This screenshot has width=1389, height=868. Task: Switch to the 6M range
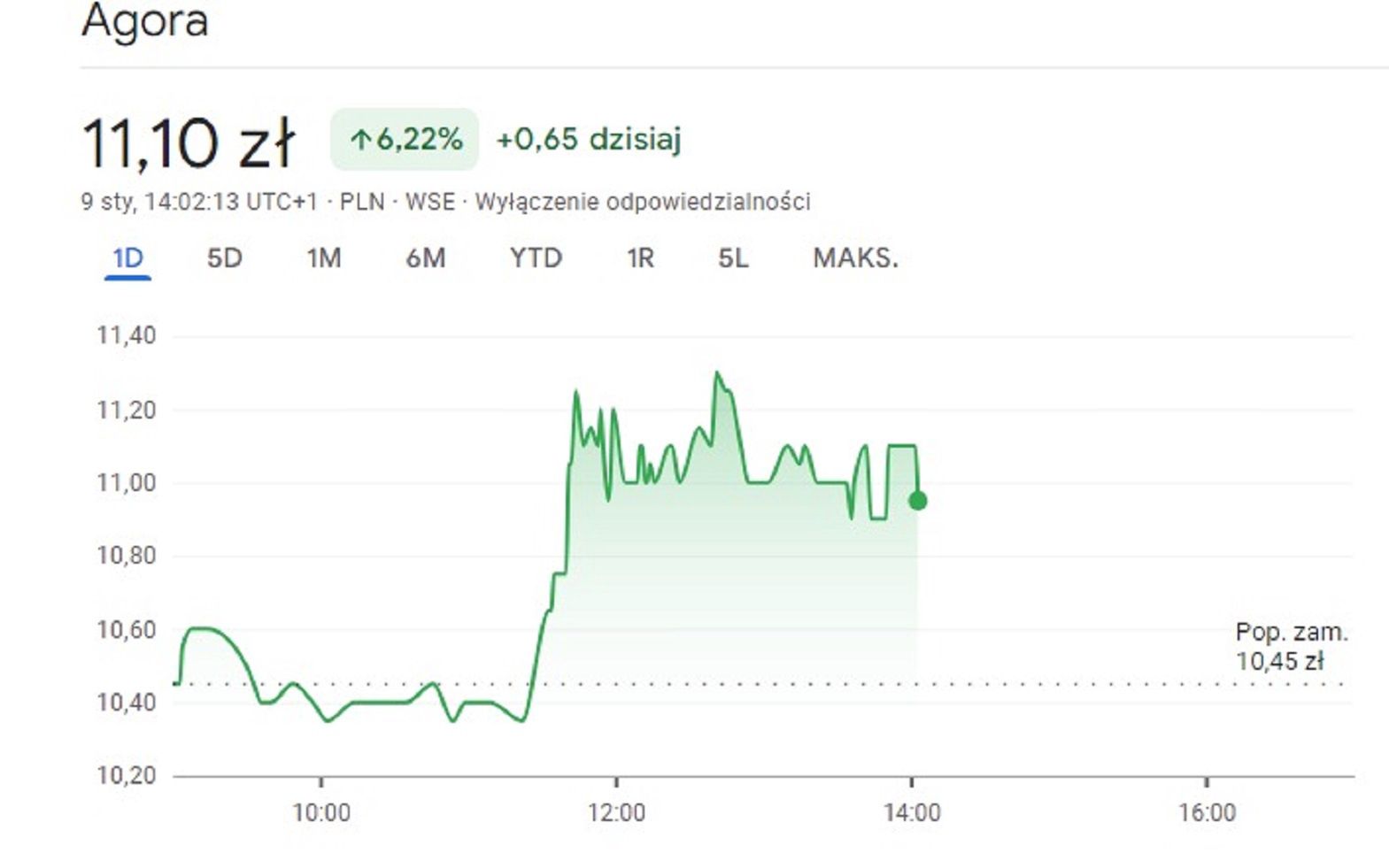click(x=425, y=258)
